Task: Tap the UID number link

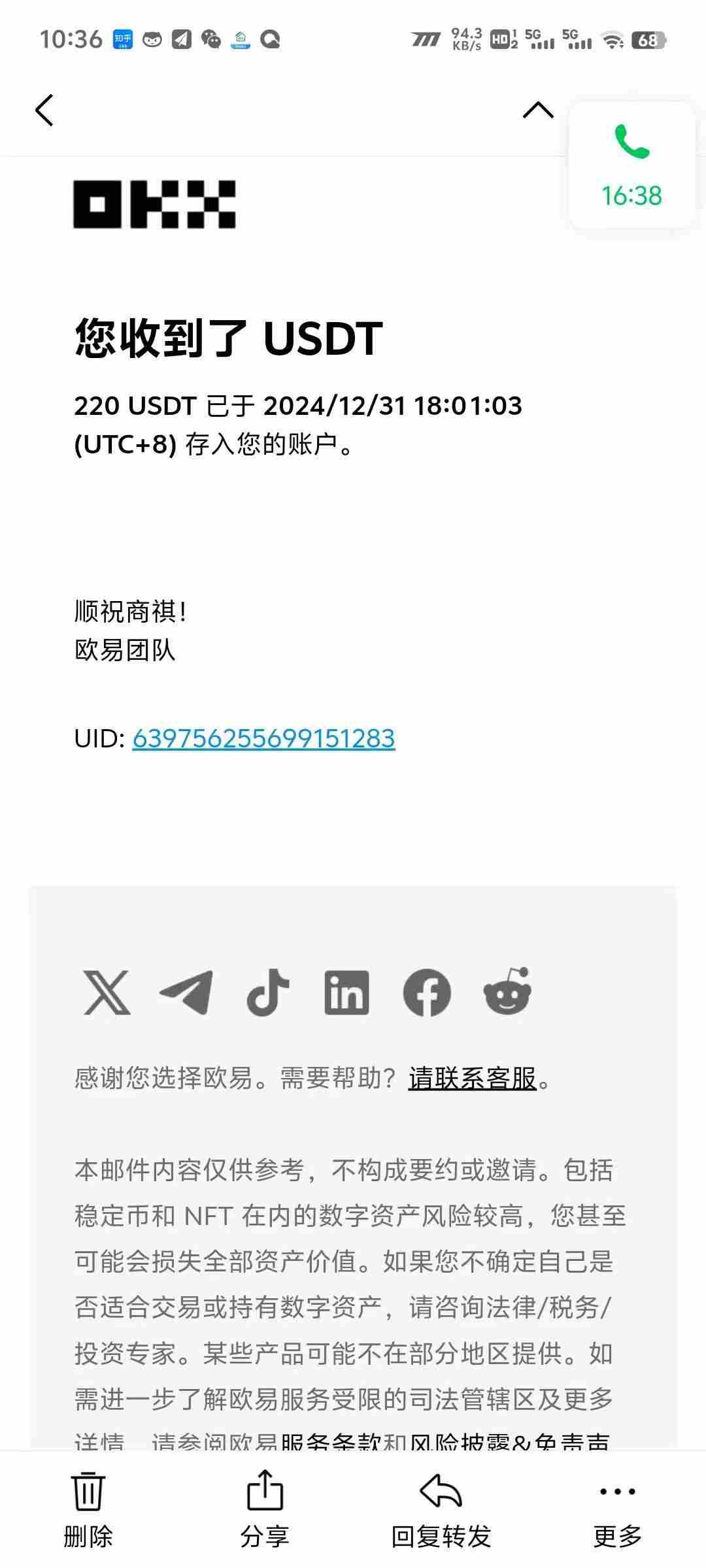Action: coord(263,738)
